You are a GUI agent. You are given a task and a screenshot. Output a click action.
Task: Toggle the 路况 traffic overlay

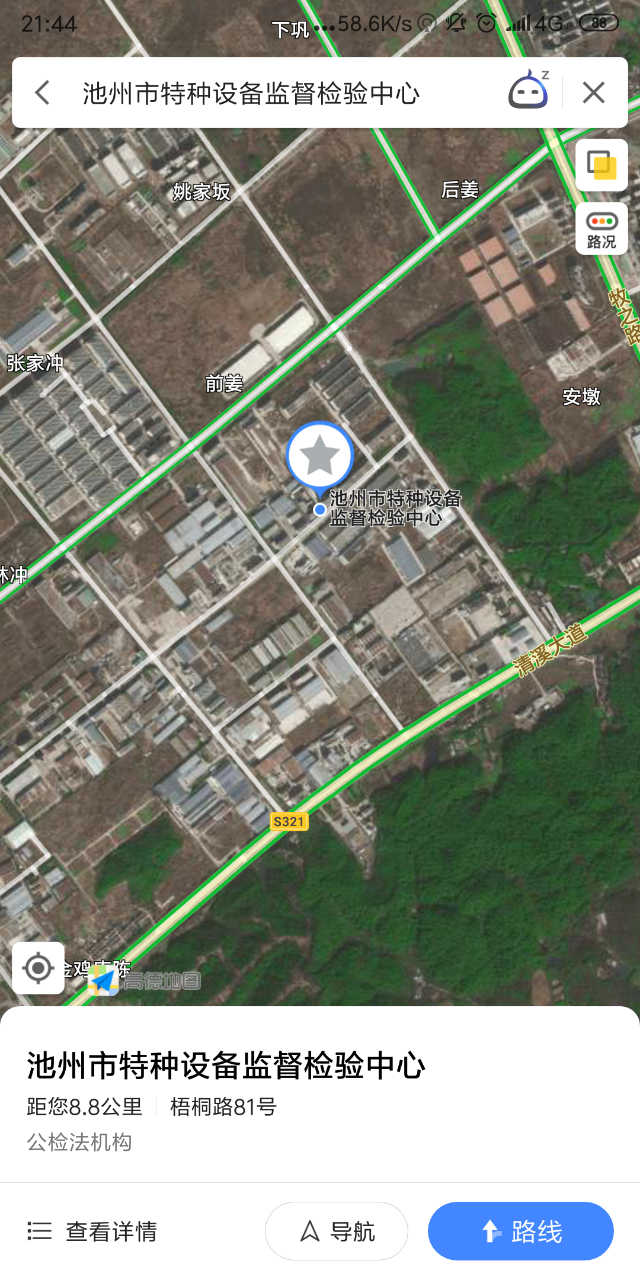click(601, 229)
